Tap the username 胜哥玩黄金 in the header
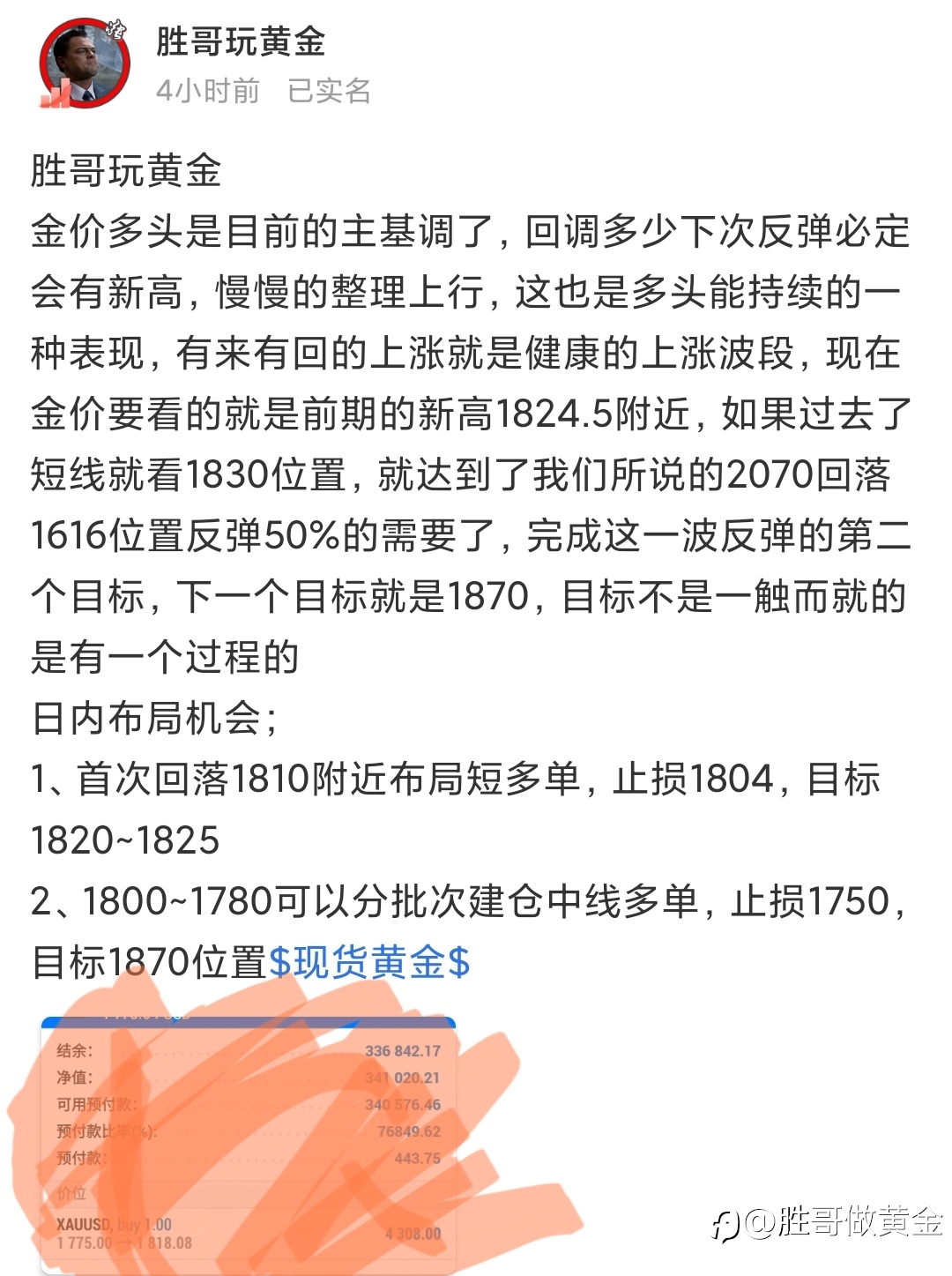This screenshot has width=952, height=1276. point(241,41)
